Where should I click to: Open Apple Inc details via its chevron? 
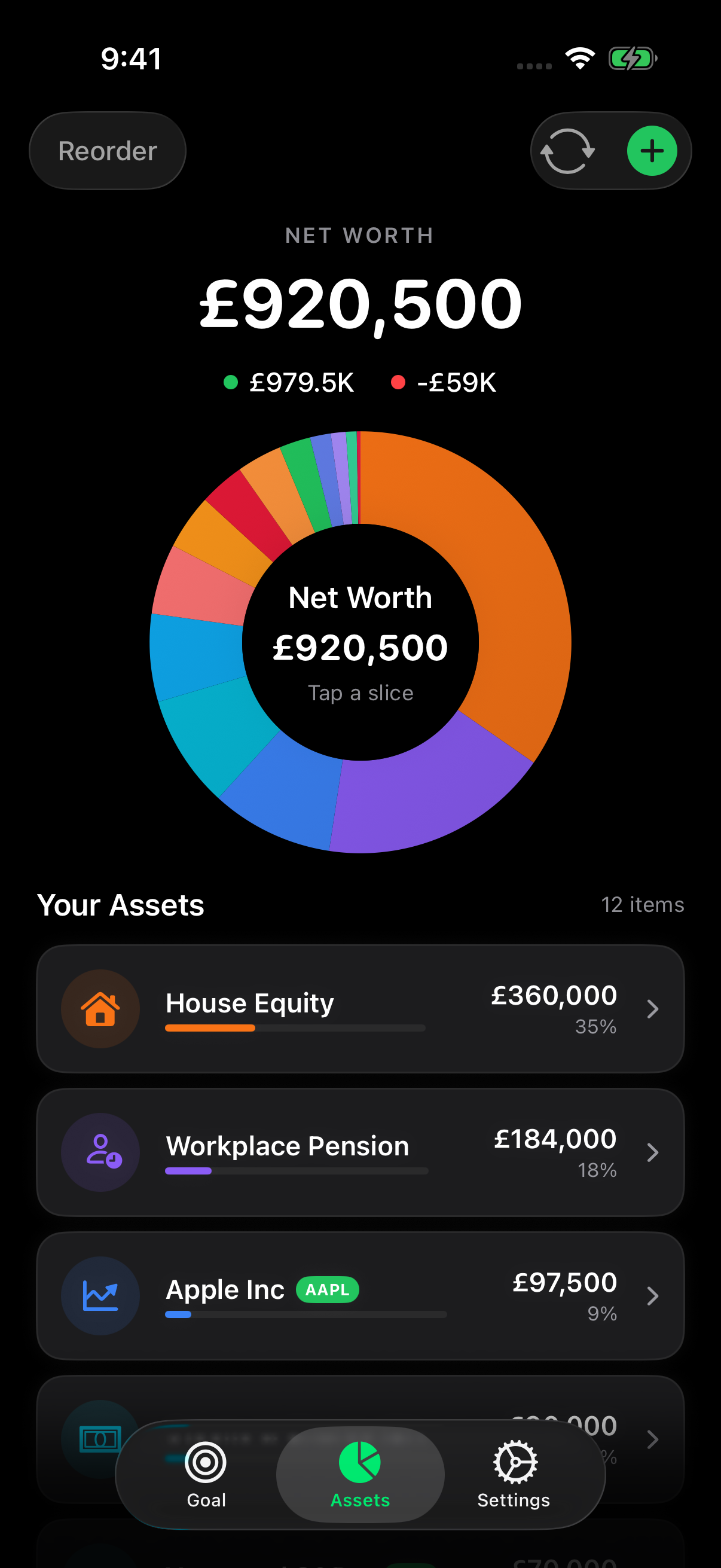[x=652, y=1295]
